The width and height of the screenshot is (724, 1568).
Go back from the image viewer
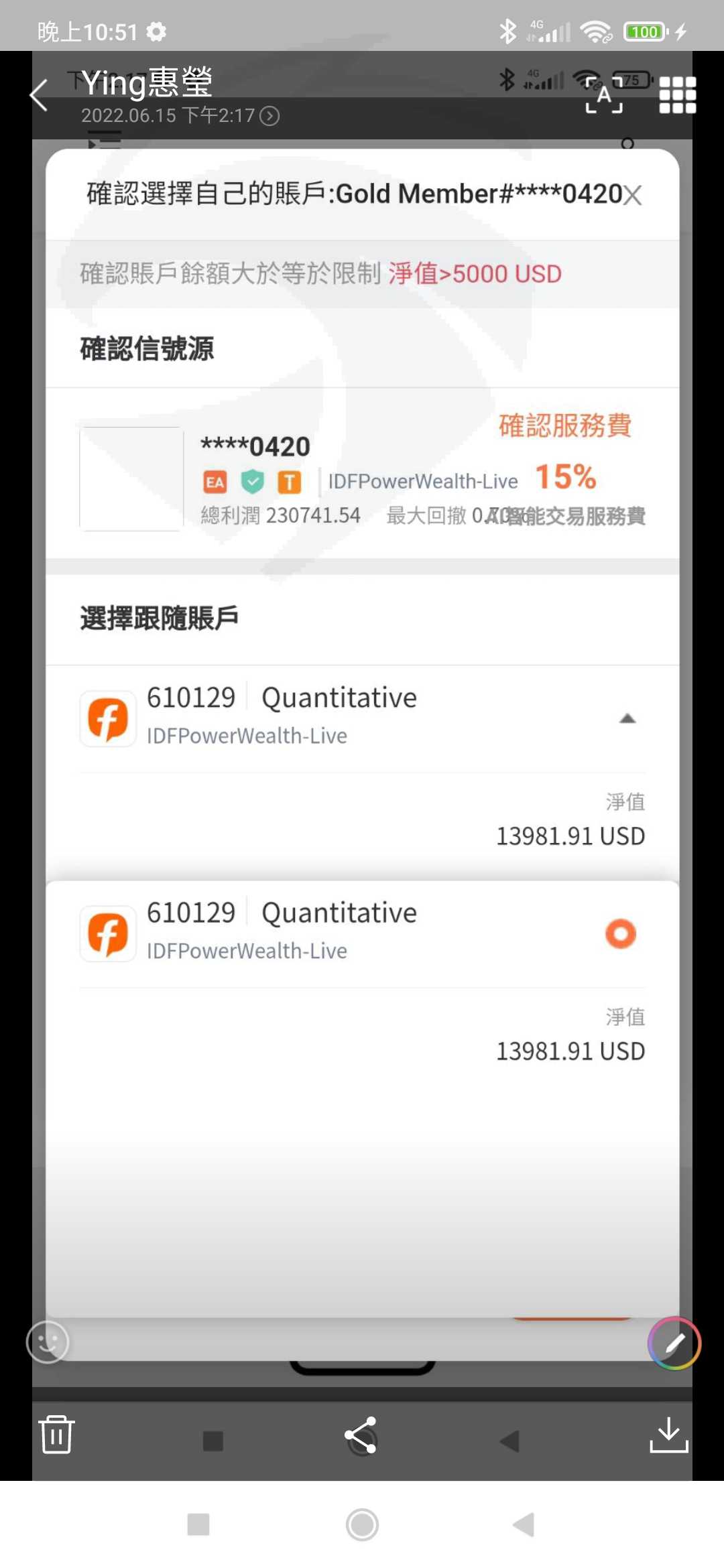[39, 95]
